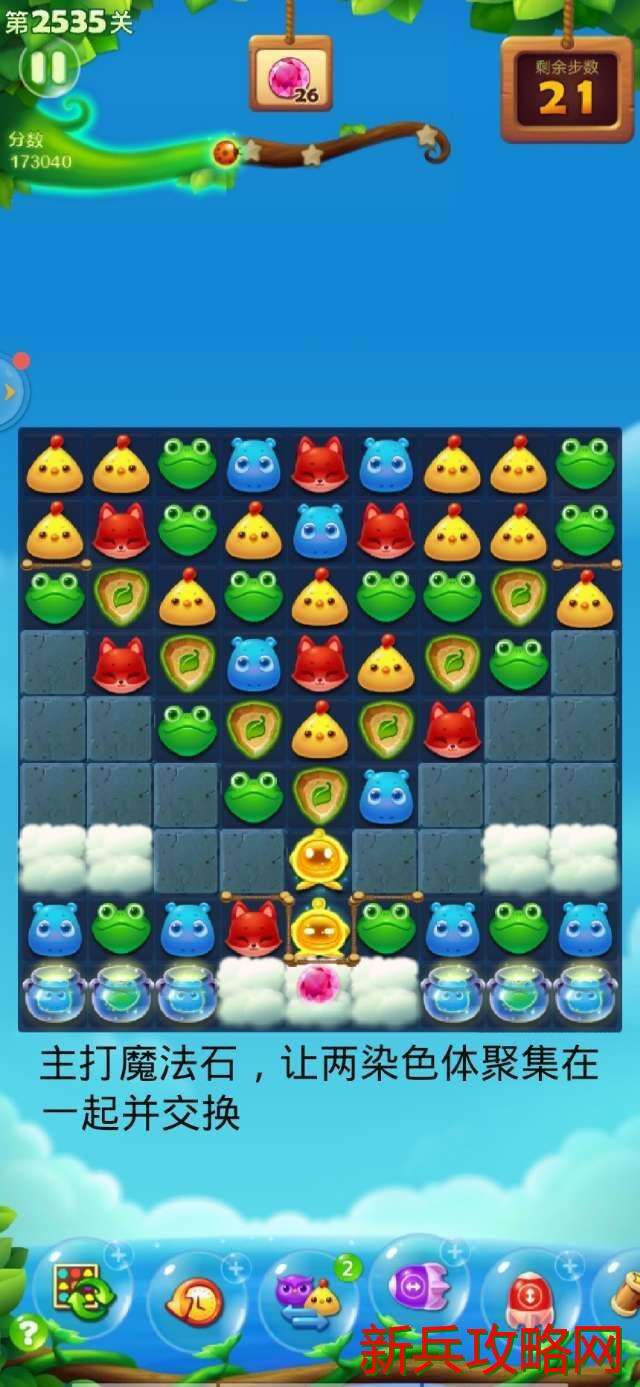
Task: Use the board shuffle booster
Action: (x=82, y=1289)
